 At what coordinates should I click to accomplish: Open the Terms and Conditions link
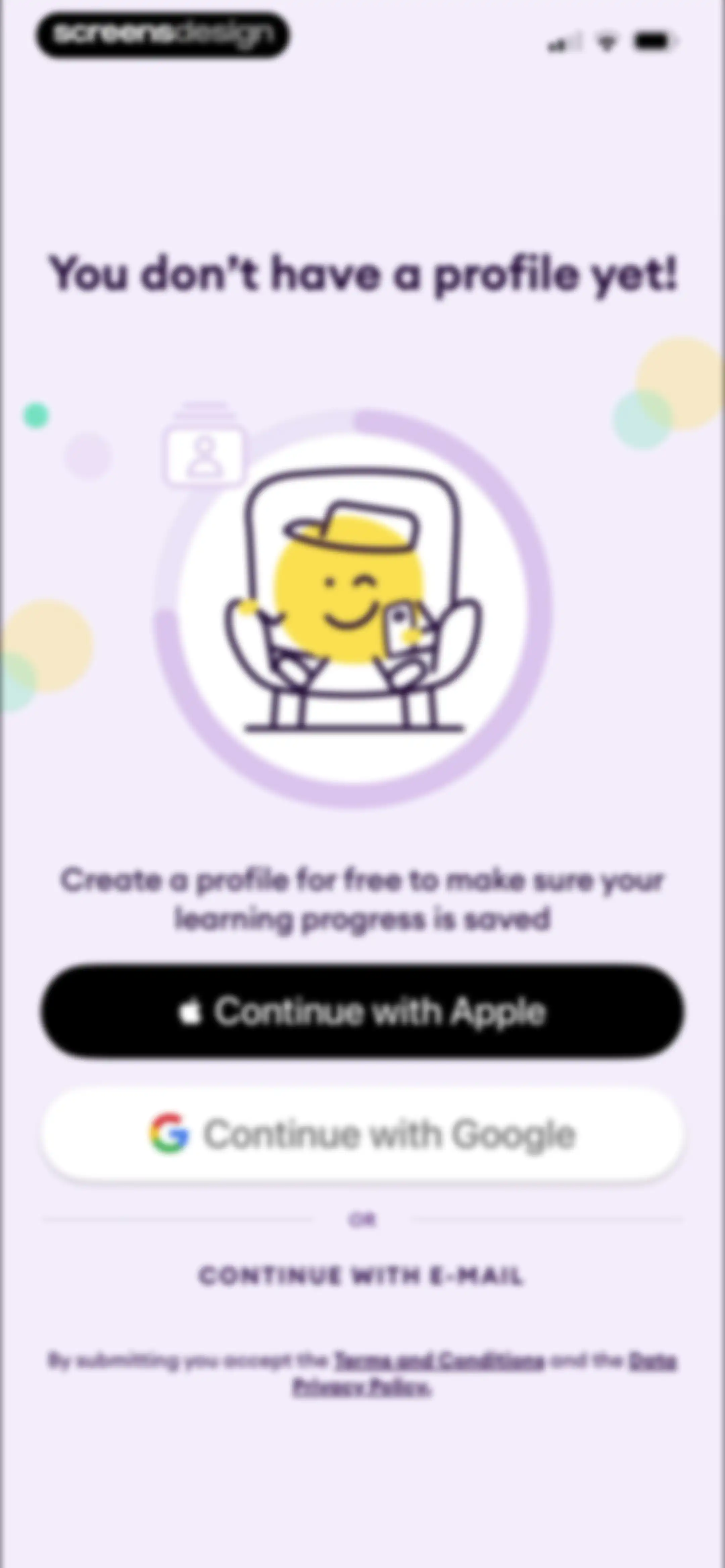[x=439, y=1361]
